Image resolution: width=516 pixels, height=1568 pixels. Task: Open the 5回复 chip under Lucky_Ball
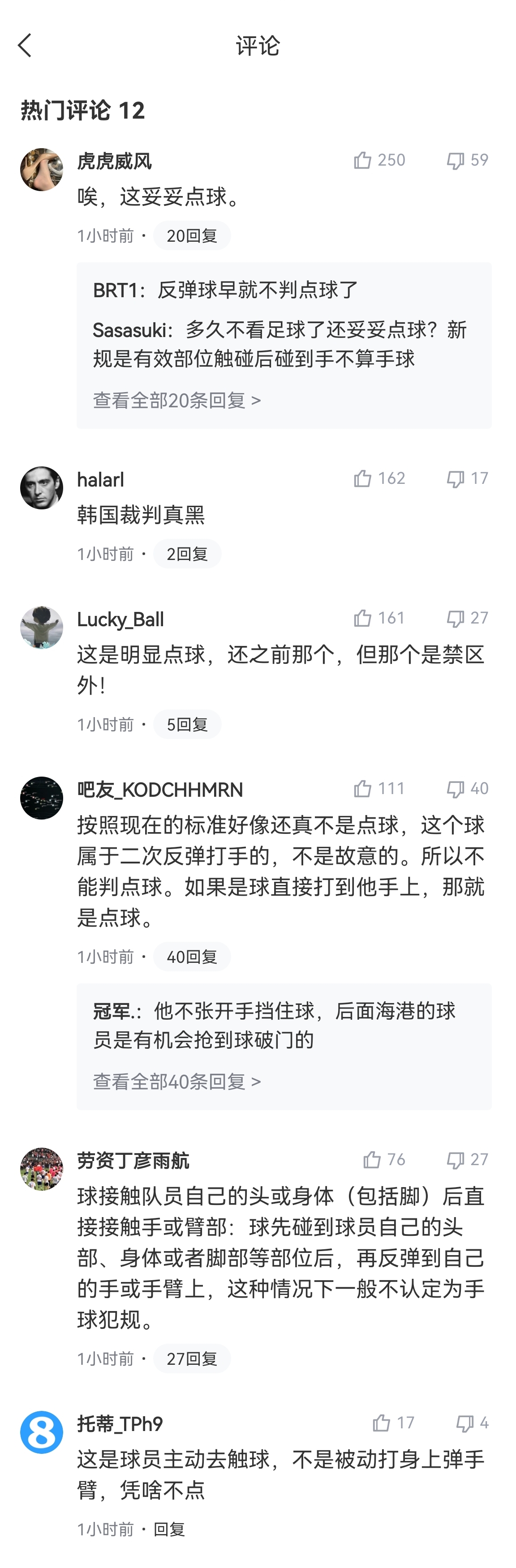[187, 724]
